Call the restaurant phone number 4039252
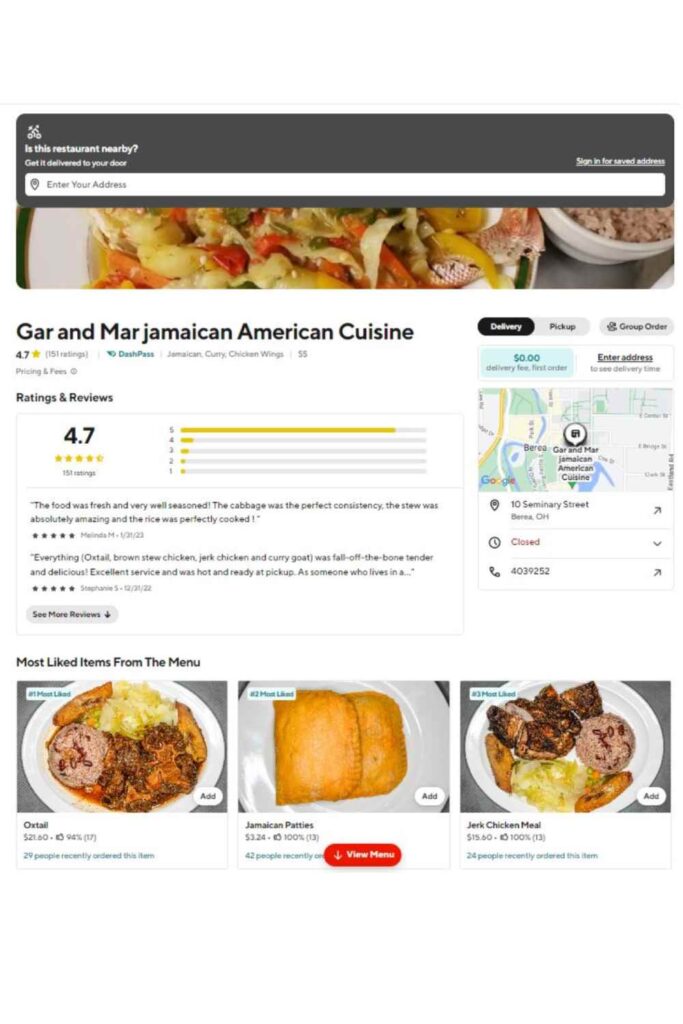 657,572
